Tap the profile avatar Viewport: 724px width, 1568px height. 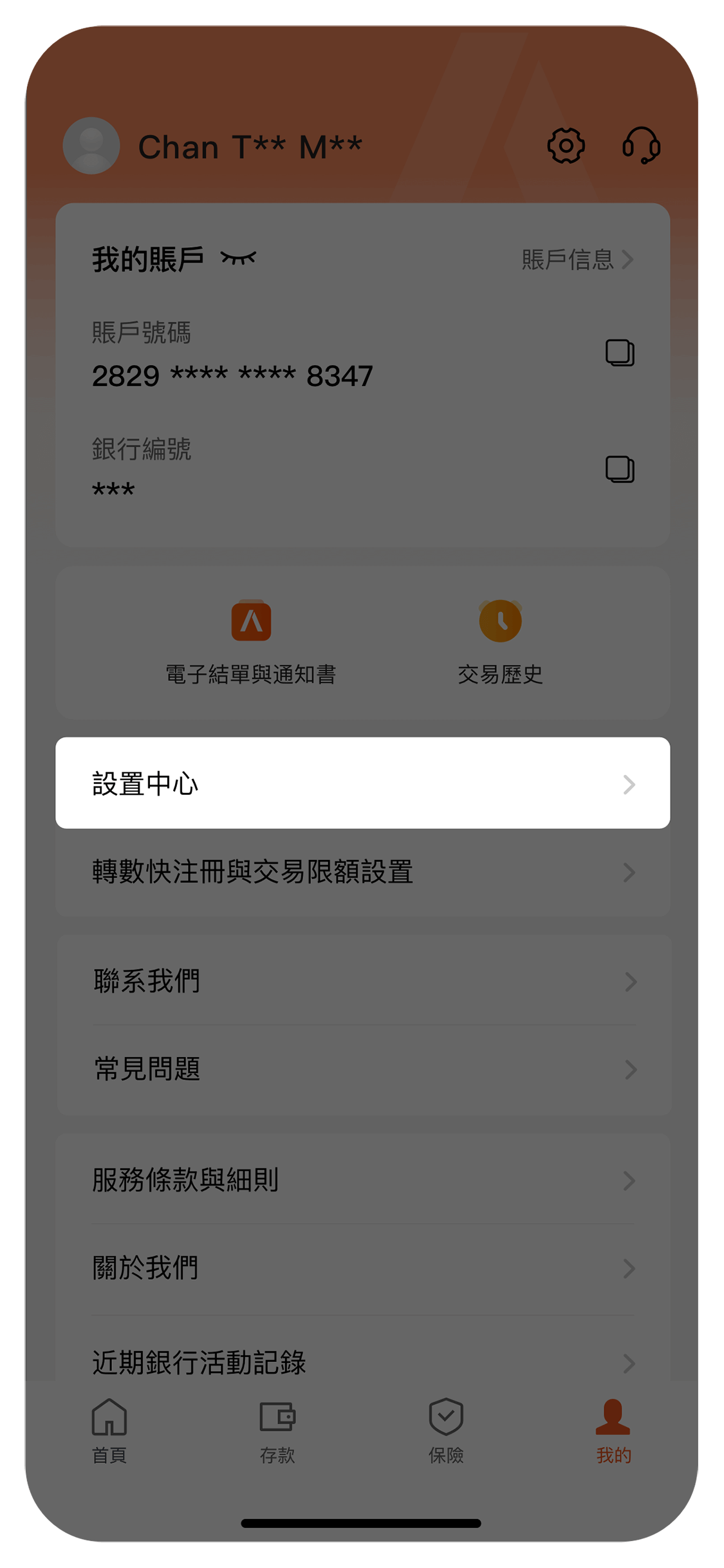coord(91,146)
